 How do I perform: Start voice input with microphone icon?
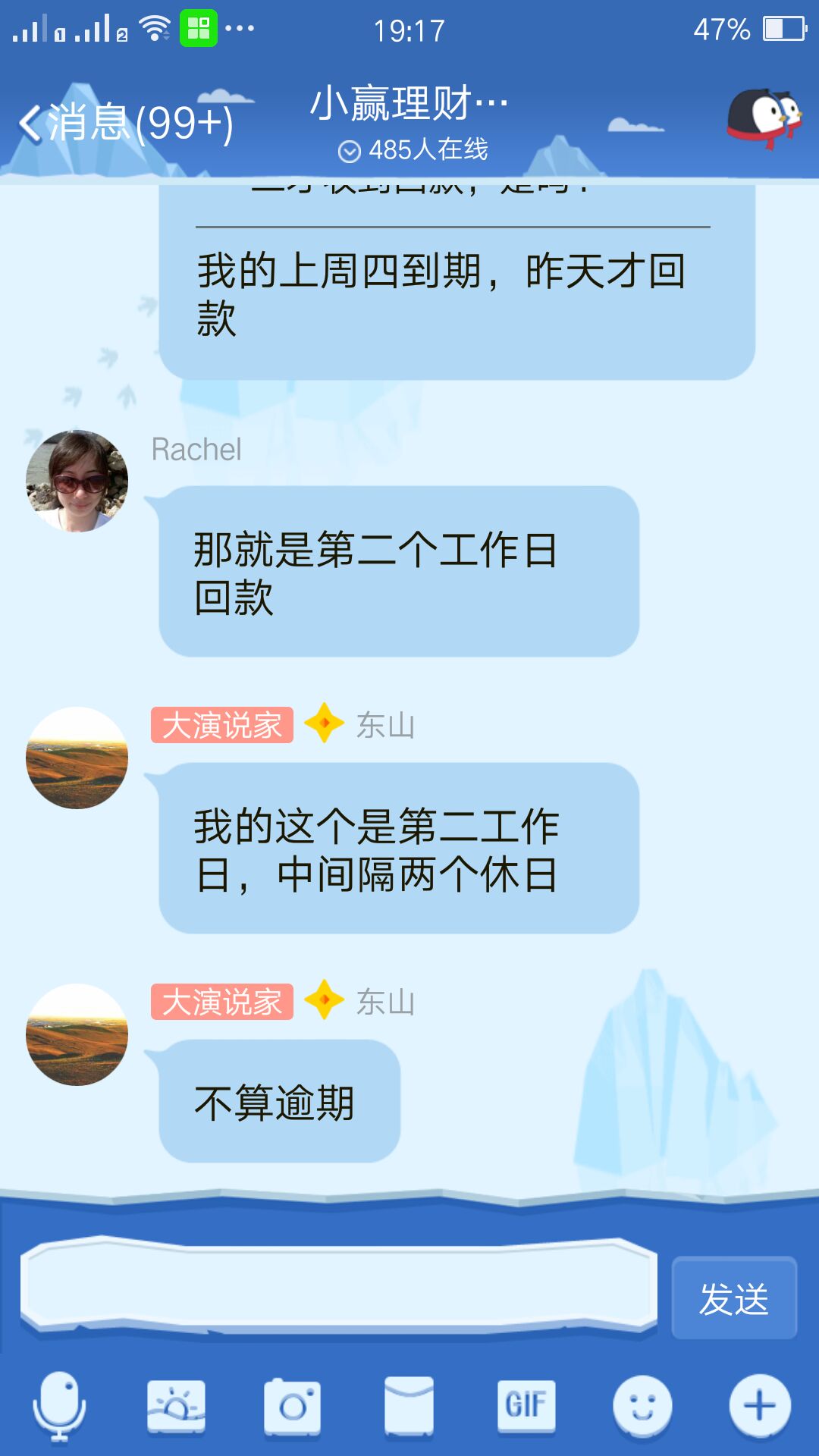[x=59, y=1407]
